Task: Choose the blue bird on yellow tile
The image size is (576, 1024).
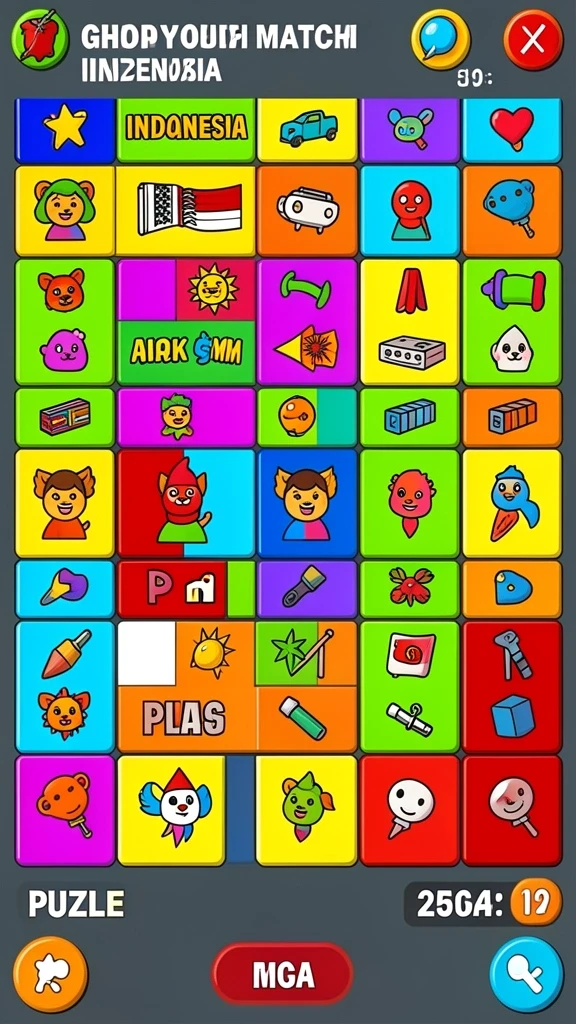Action: click(512, 503)
